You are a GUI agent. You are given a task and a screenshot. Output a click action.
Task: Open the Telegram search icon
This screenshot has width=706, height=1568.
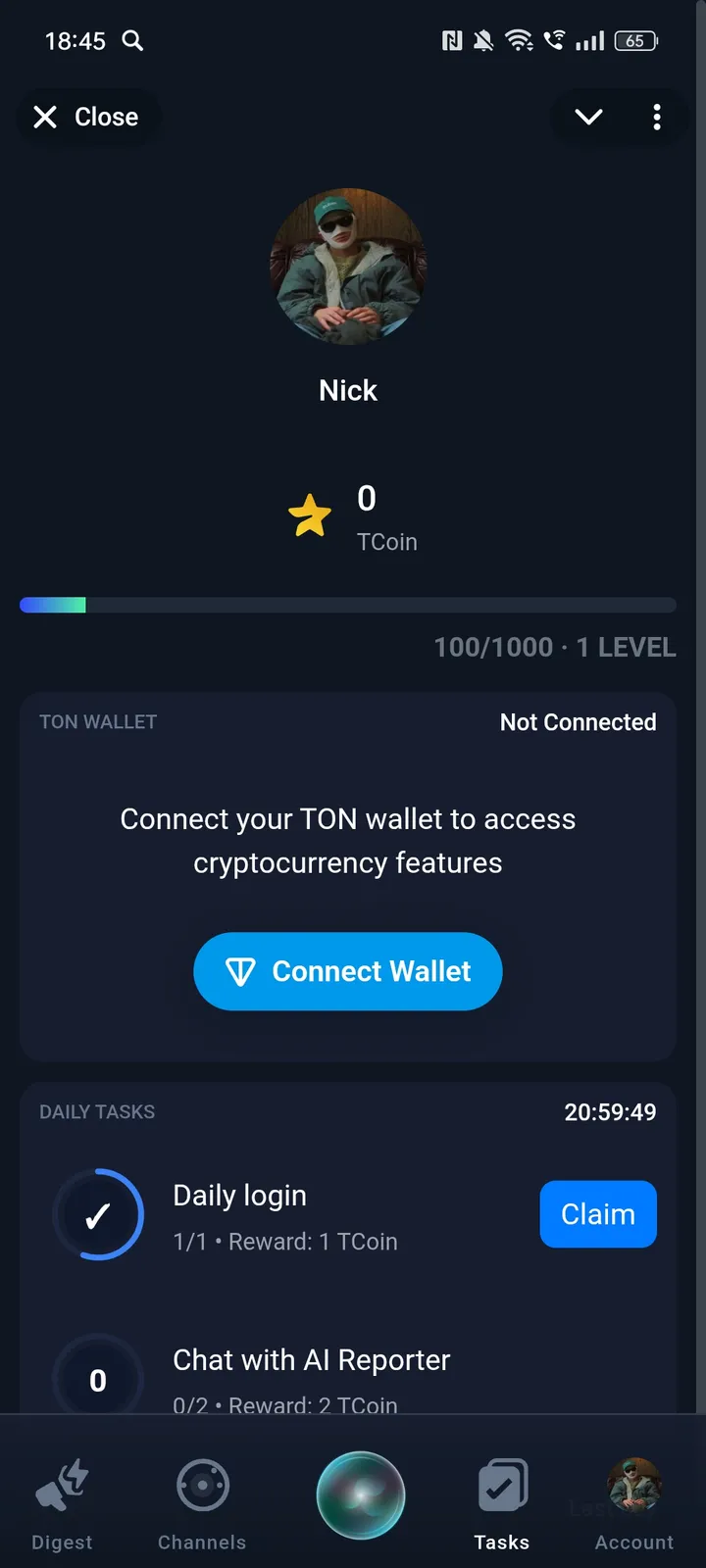pos(133,41)
